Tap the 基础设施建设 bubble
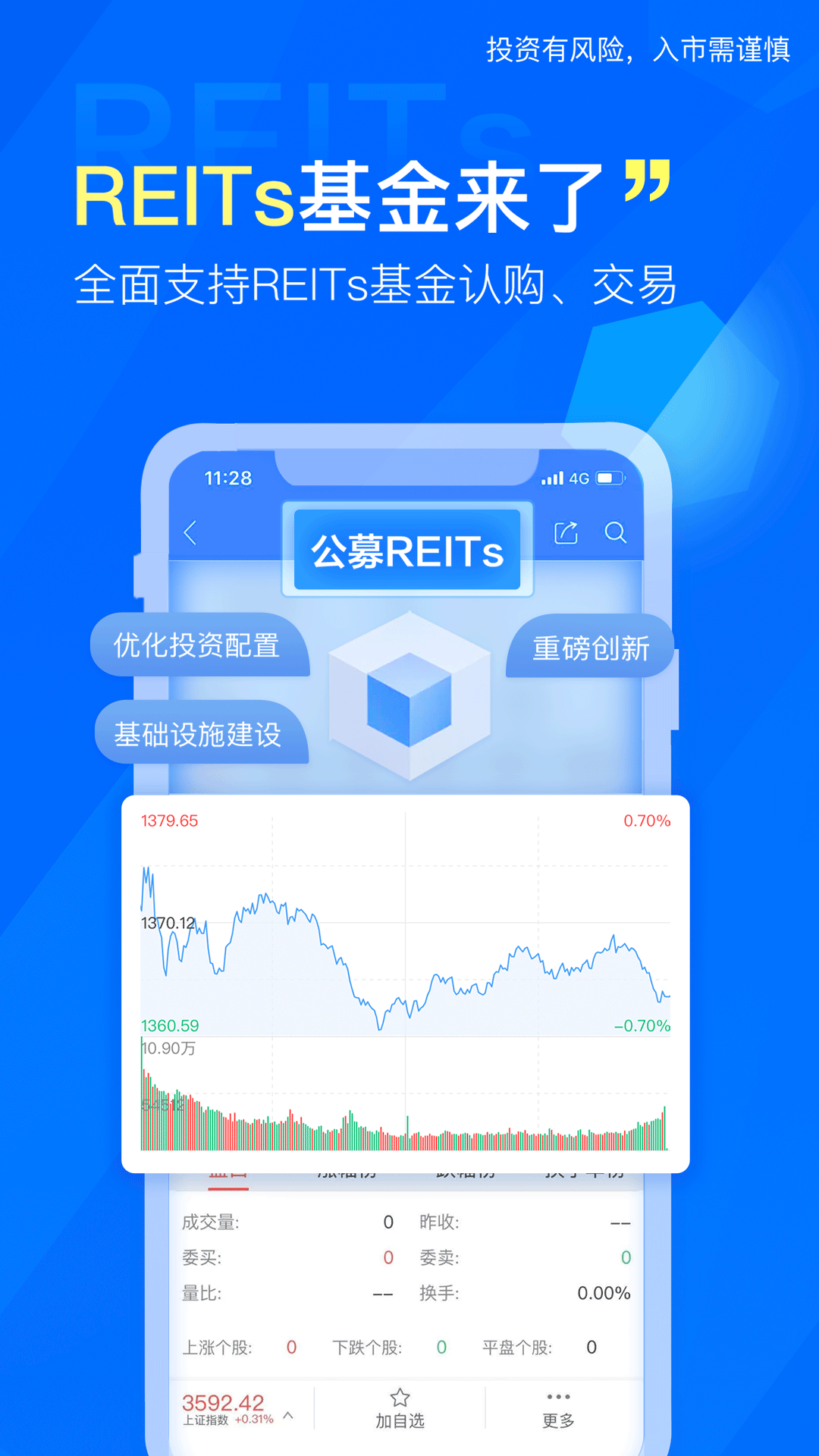 pos(201,734)
